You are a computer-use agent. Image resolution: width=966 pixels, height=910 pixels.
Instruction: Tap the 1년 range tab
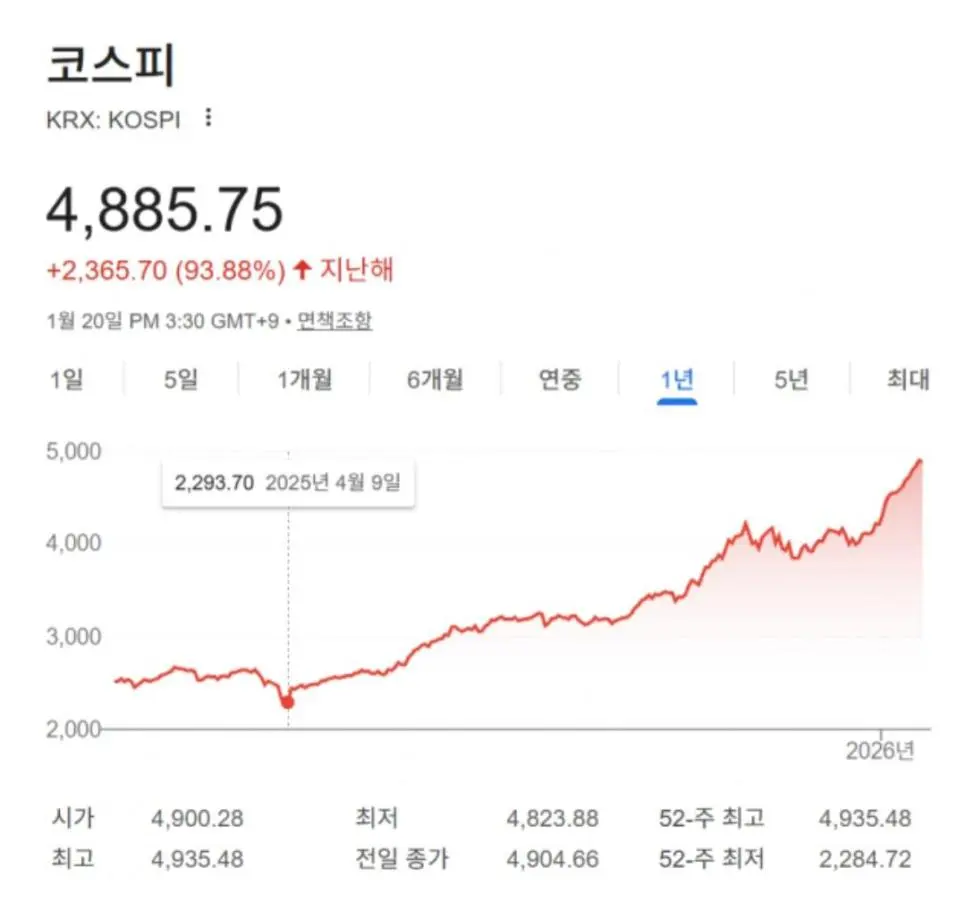(x=677, y=380)
